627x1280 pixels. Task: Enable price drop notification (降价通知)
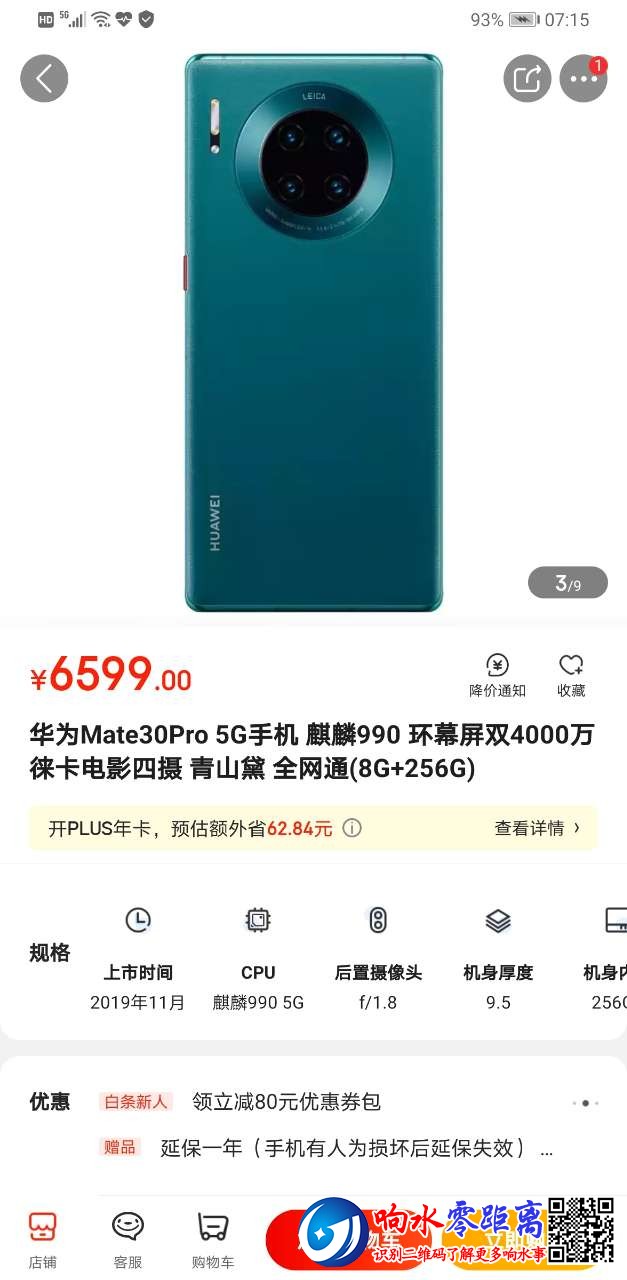pos(497,675)
